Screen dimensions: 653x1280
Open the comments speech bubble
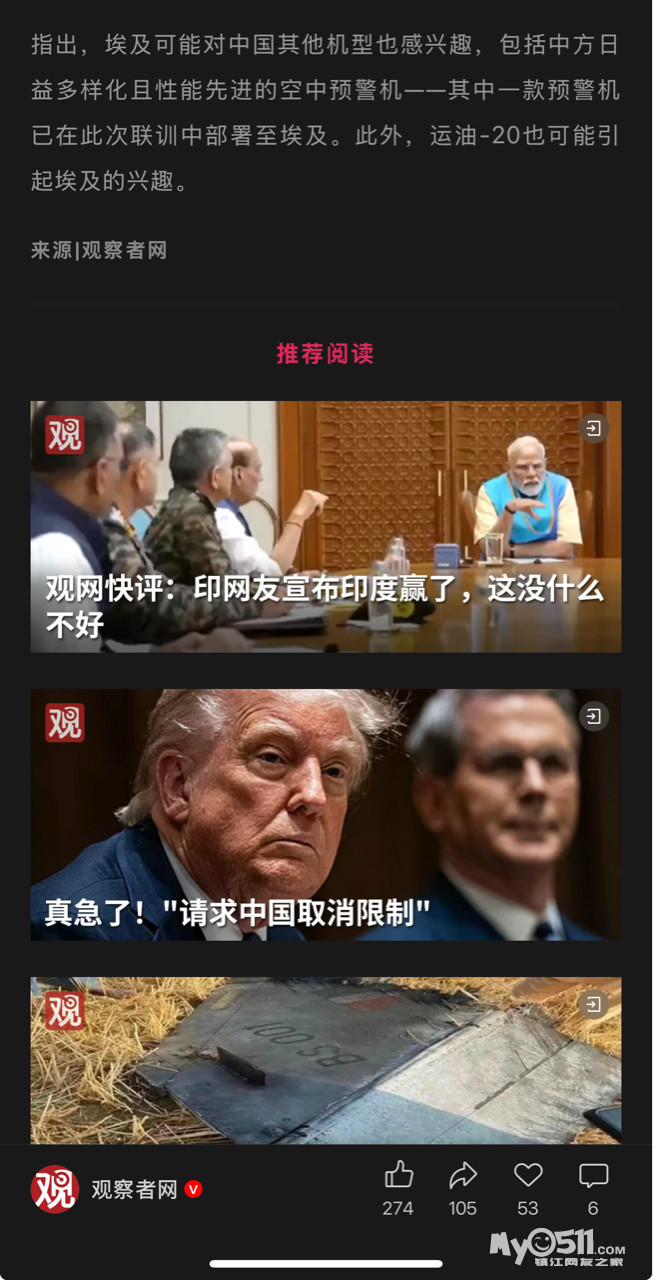[x=593, y=1176]
